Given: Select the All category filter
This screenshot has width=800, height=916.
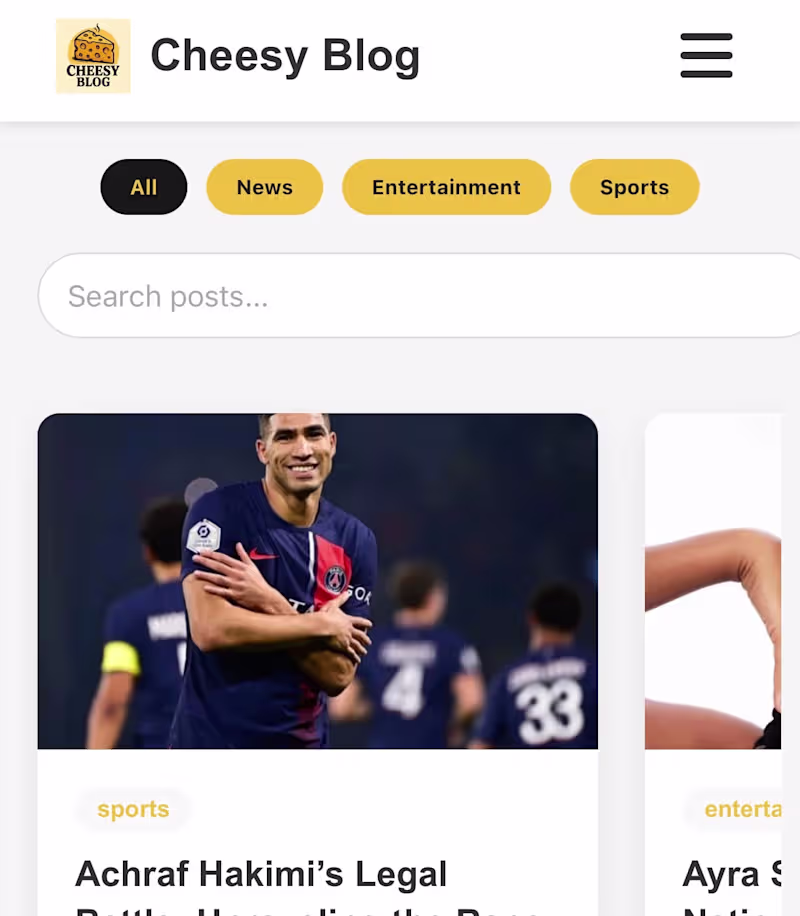Looking at the screenshot, I should 143,187.
